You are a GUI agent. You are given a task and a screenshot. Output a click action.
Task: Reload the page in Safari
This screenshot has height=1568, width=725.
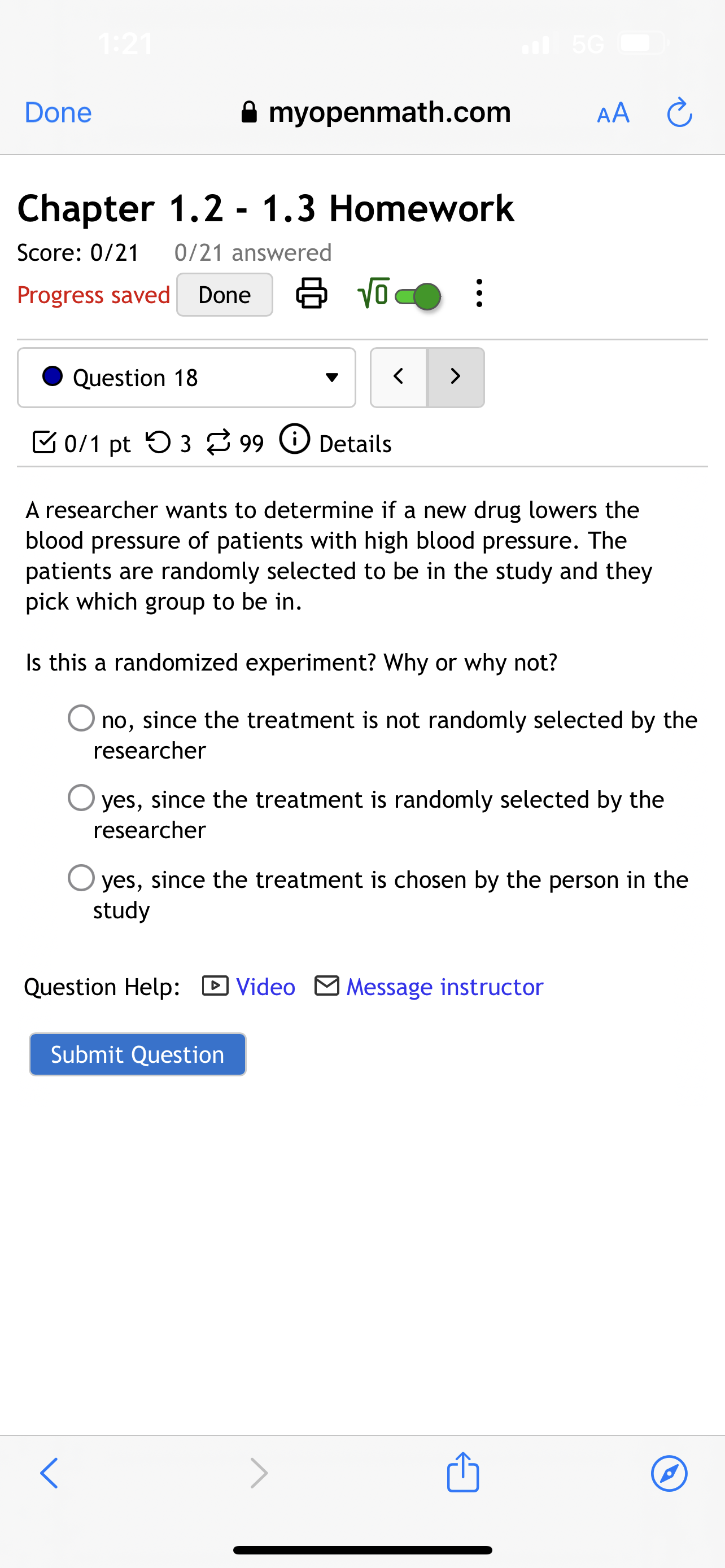(x=679, y=112)
